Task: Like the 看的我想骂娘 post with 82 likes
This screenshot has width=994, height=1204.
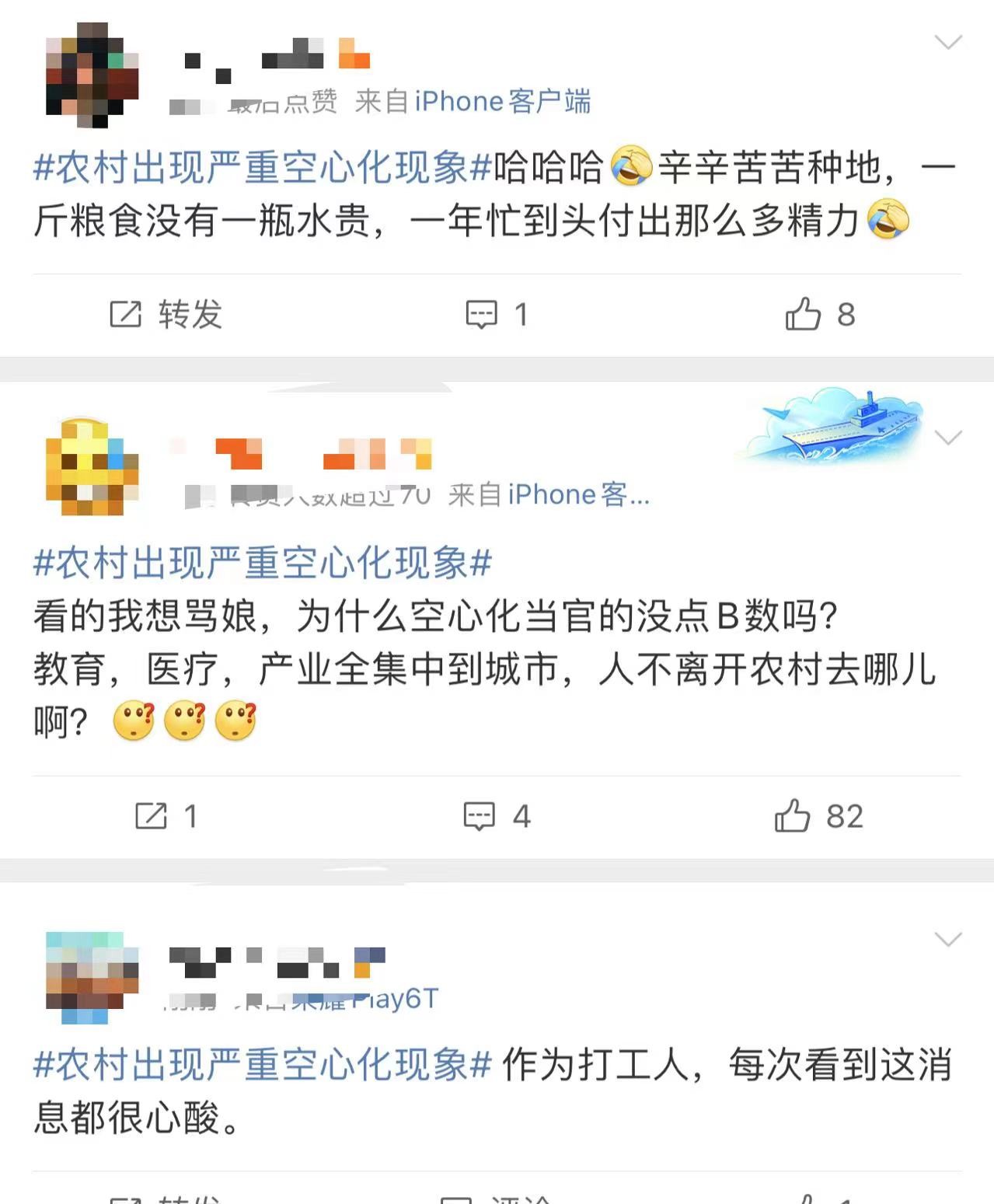Action: pyautogui.click(x=818, y=816)
